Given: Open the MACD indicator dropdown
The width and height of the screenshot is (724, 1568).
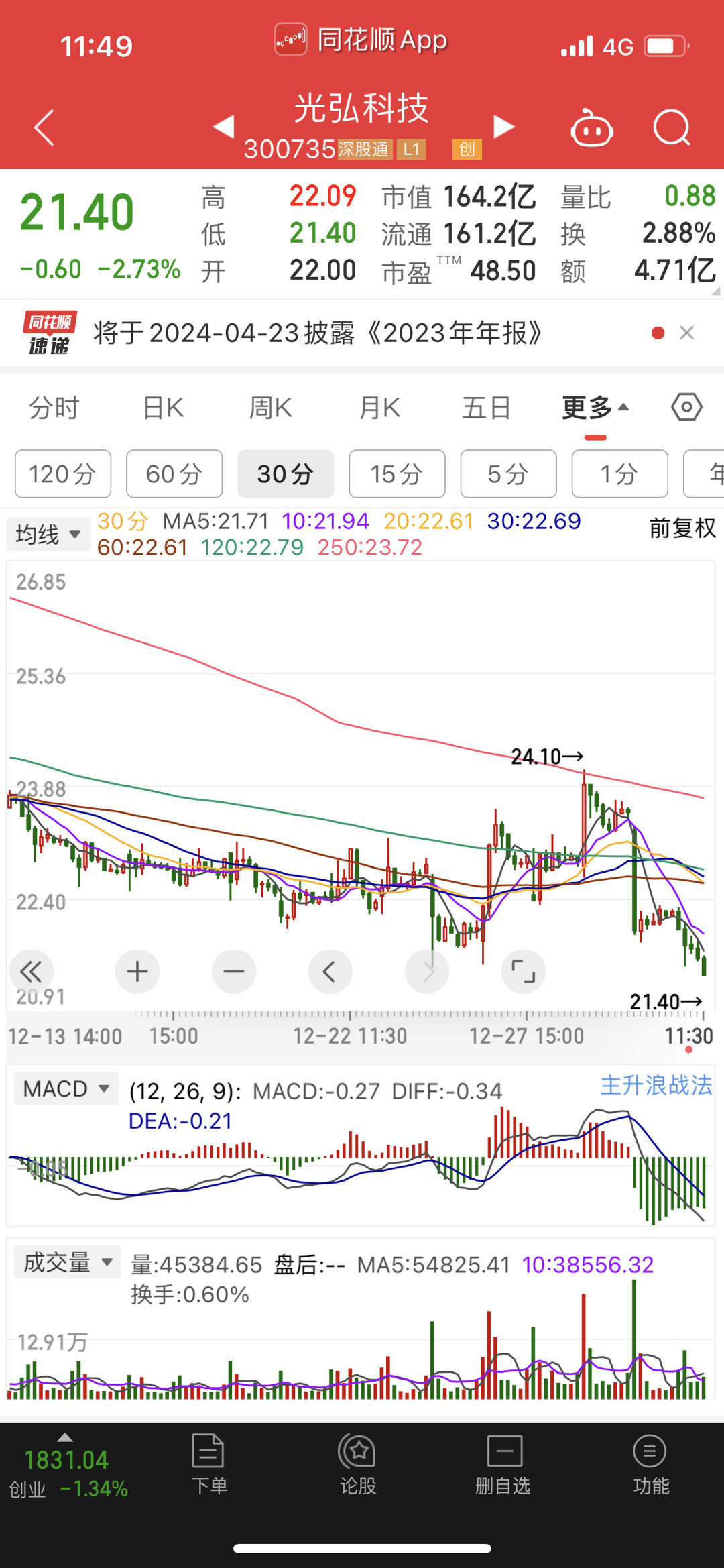Looking at the screenshot, I should coord(65,1088).
